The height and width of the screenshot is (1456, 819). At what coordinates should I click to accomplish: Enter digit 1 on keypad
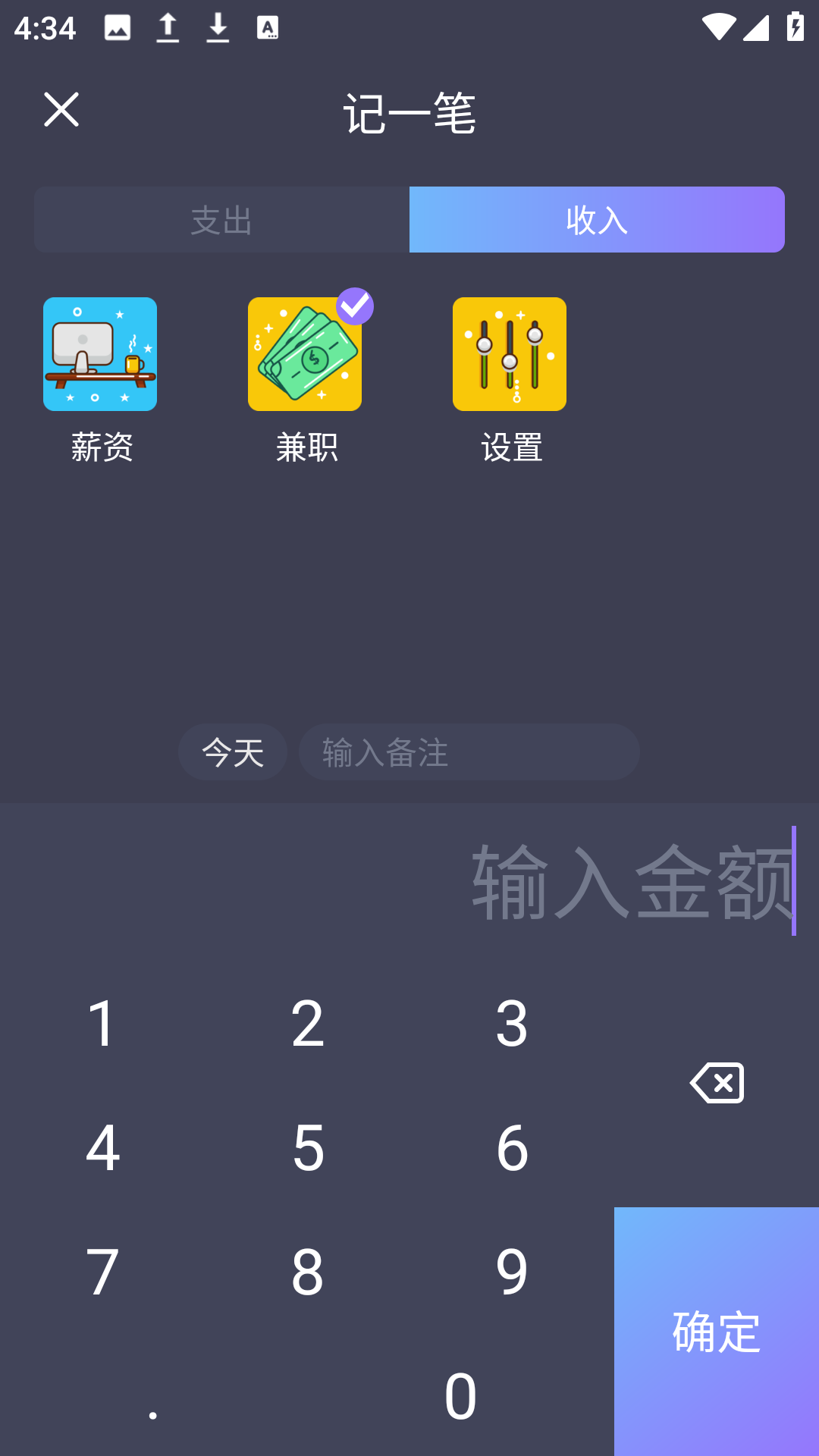tap(102, 1024)
